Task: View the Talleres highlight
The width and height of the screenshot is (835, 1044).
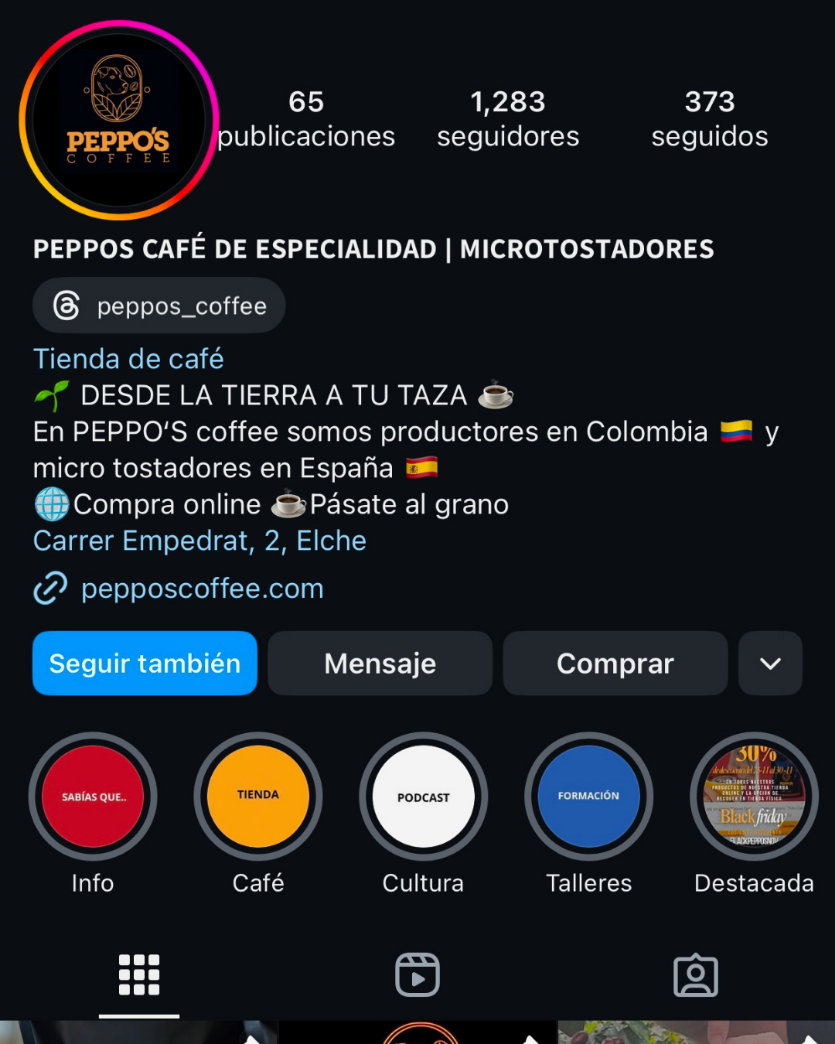Action: 589,797
